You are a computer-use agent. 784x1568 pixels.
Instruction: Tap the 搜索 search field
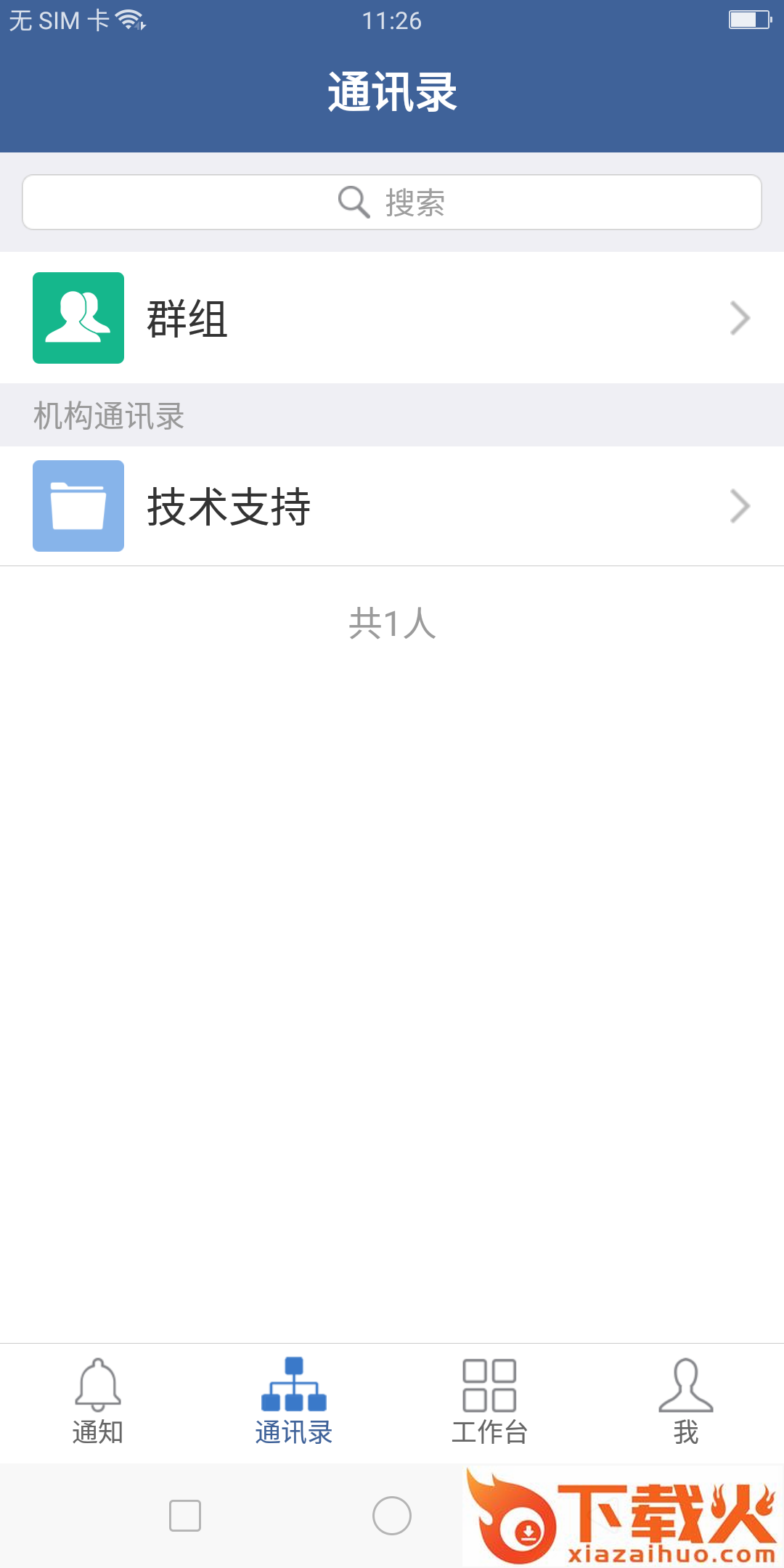[x=392, y=203]
